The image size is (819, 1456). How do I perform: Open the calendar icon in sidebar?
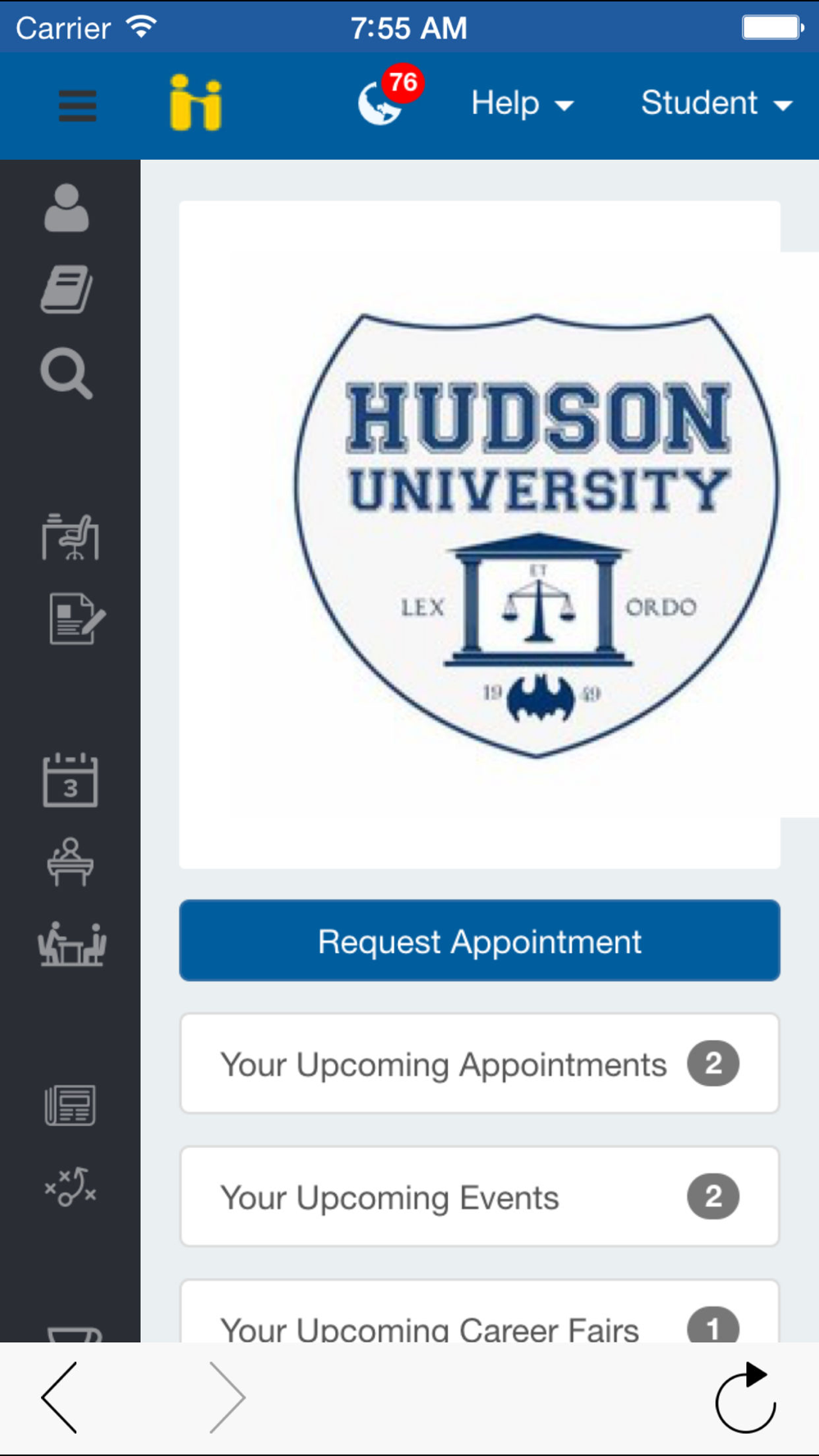coord(70,780)
